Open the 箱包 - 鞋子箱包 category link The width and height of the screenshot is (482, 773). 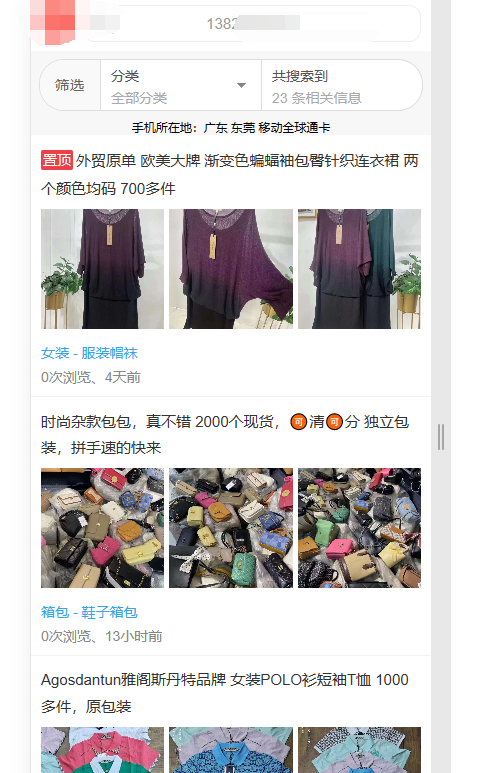[89, 612]
